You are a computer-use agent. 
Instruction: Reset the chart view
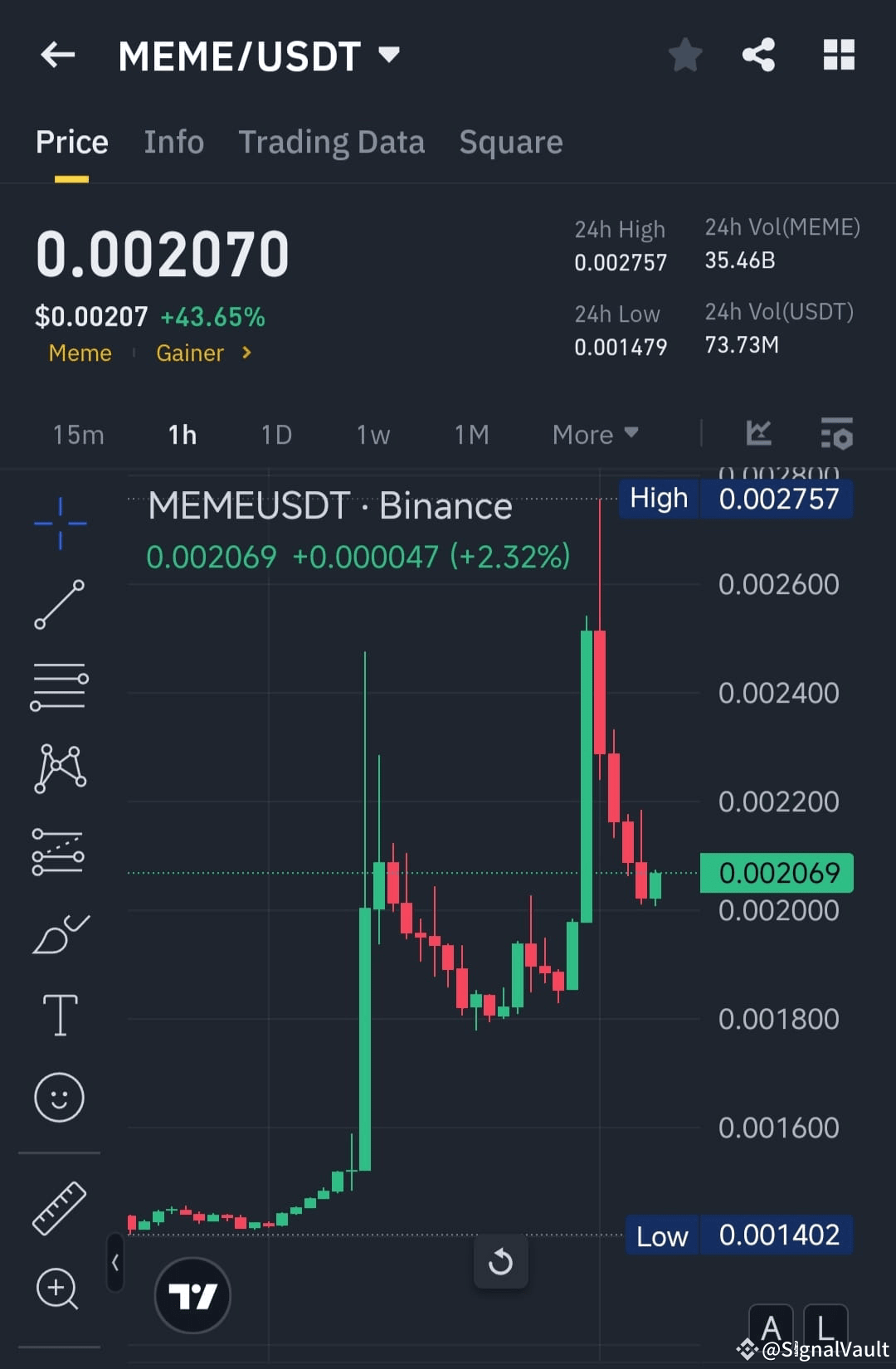coord(500,1262)
